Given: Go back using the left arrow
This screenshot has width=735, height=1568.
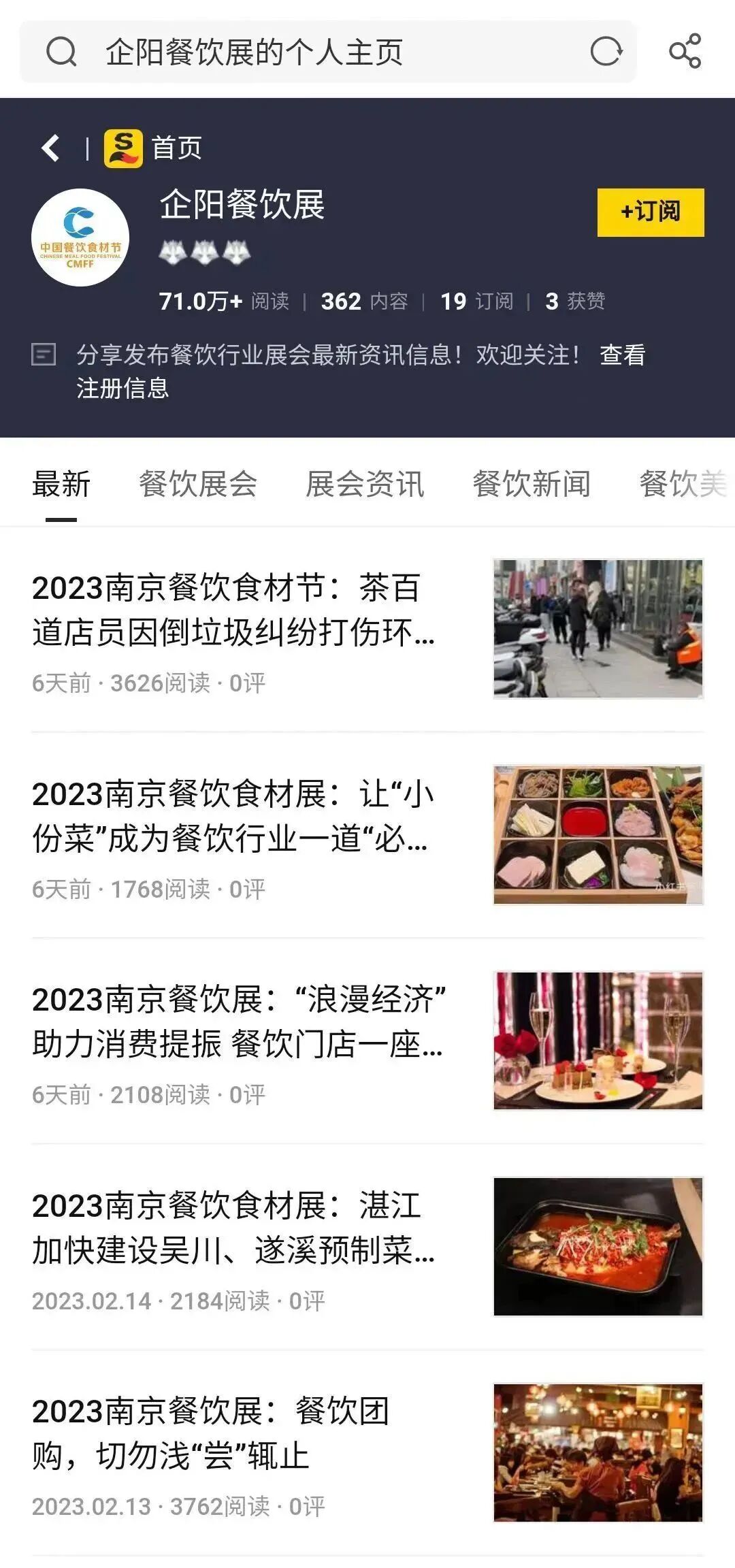Looking at the screenshot, I should [x=51, y=148].
